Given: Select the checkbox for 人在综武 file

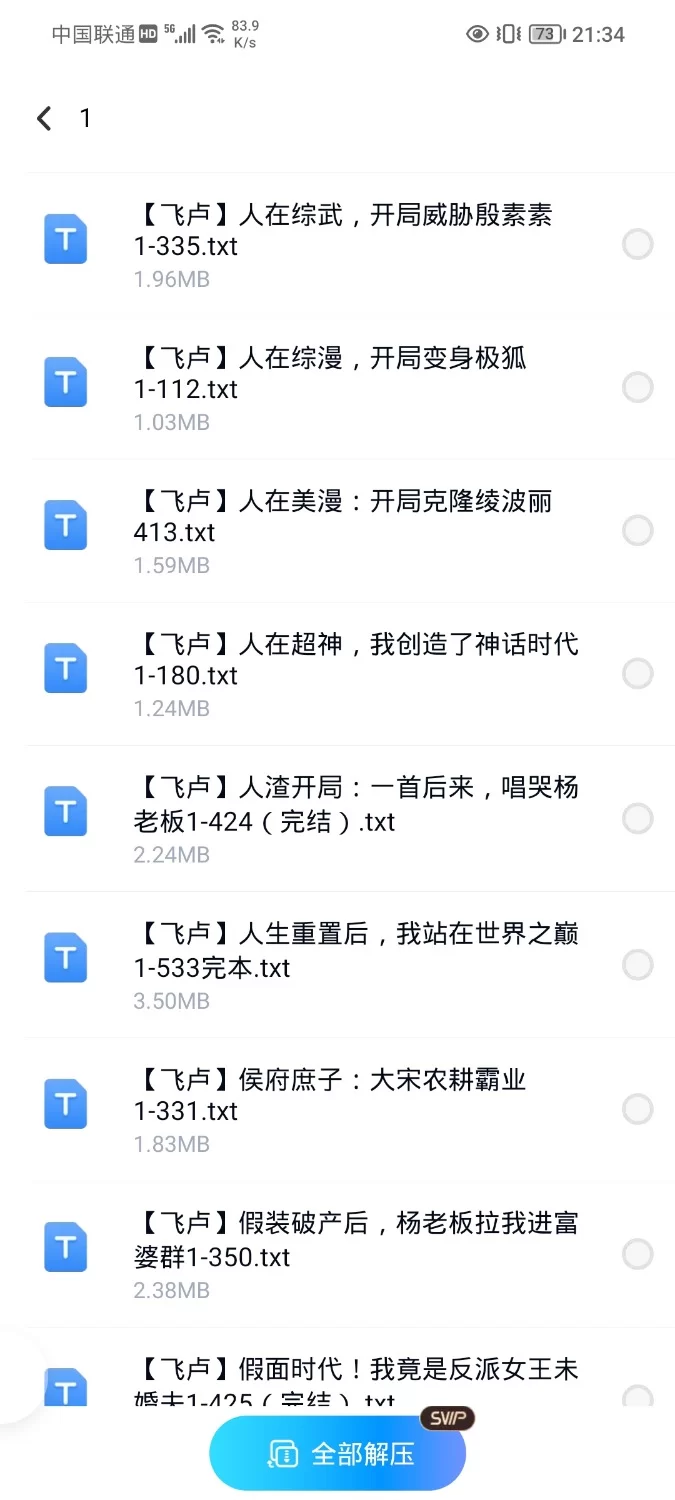Looking at the screenshot, I should click(638, 244).
